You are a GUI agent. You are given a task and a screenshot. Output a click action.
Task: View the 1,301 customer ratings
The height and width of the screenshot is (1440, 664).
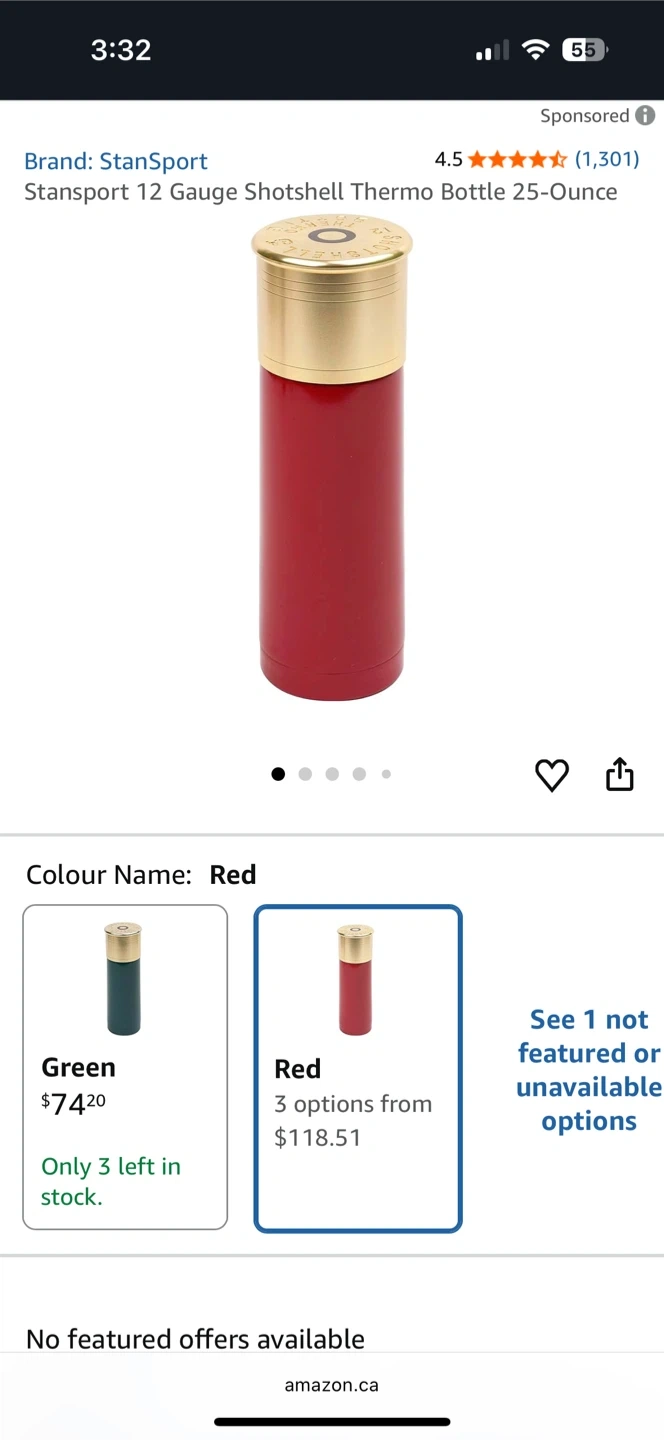[x=606, y=159]
